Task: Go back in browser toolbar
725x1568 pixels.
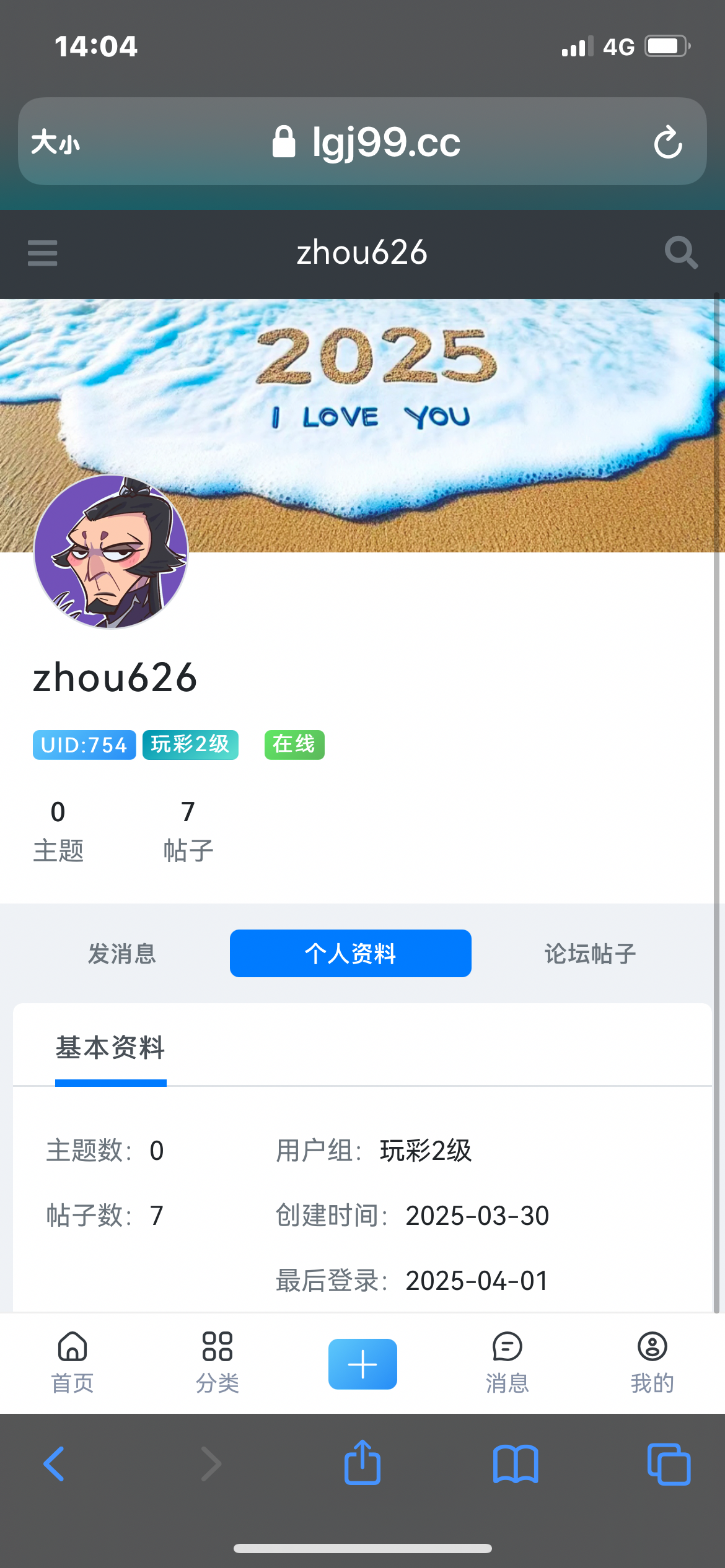Action: coord(55,1464)
